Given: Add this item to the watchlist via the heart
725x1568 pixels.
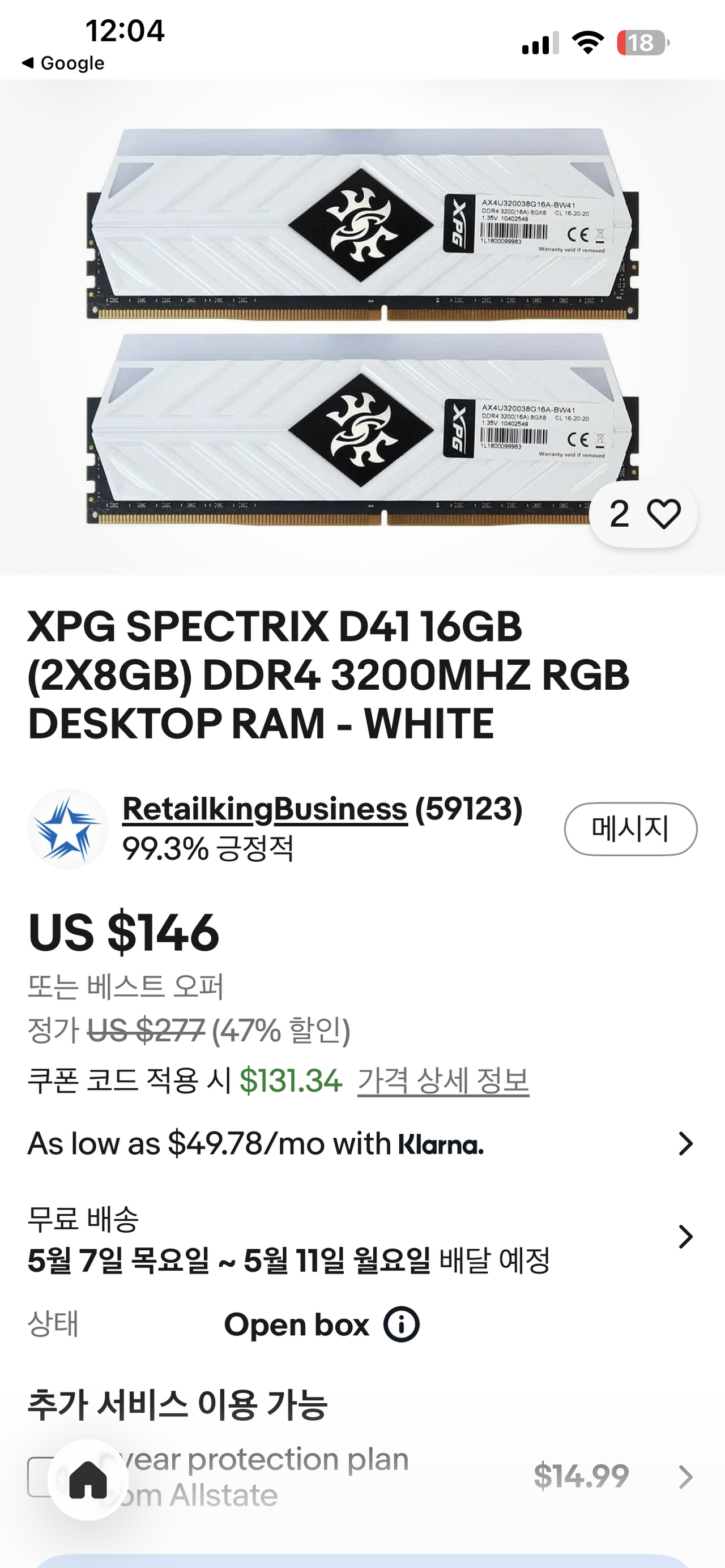Looking at the screenshot, I should pos(663,514).
